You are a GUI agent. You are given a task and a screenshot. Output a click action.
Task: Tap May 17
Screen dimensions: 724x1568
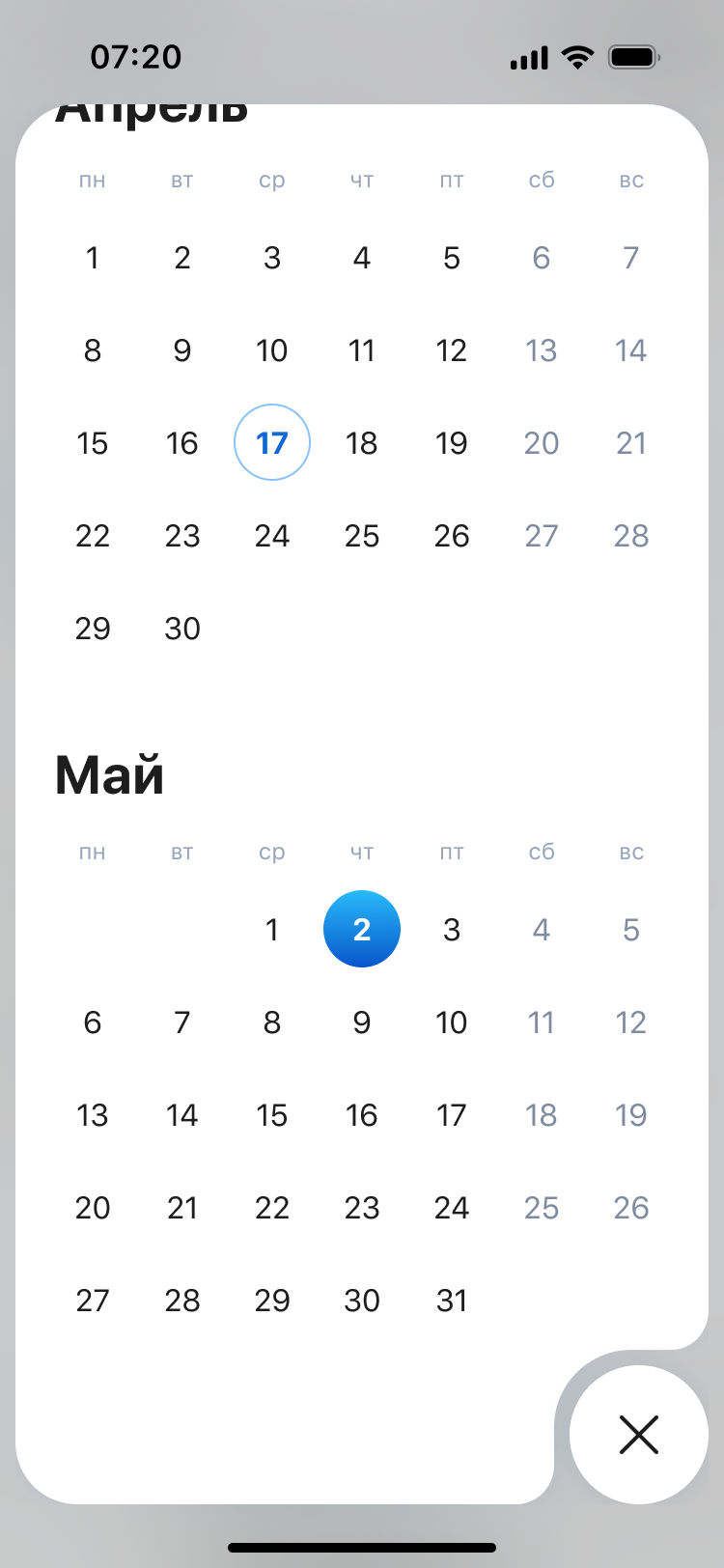click(452, 1115)
